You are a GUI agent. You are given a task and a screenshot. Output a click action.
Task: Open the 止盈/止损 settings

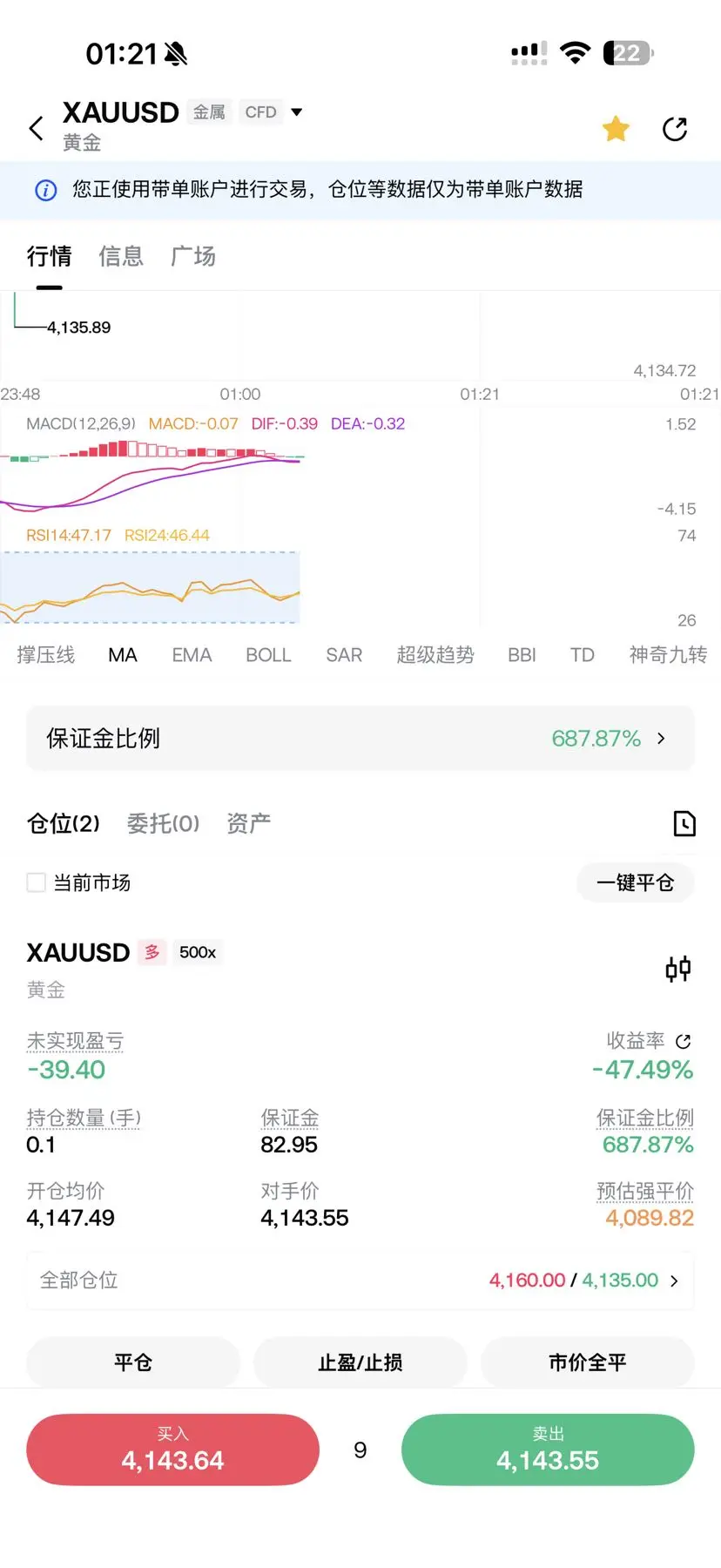pyautogui.click(x=360, y=1362)
